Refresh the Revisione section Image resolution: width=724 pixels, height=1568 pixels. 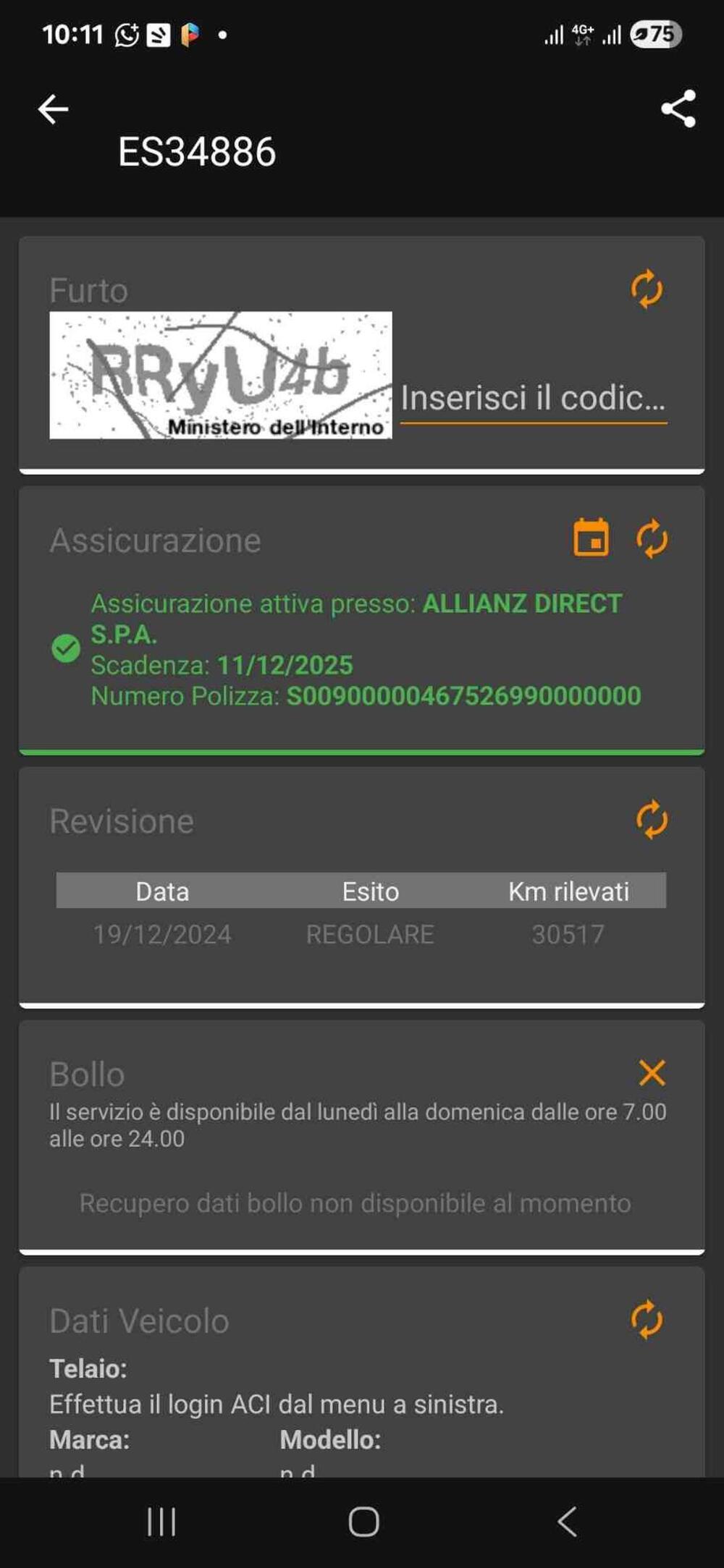pos(651,821)
